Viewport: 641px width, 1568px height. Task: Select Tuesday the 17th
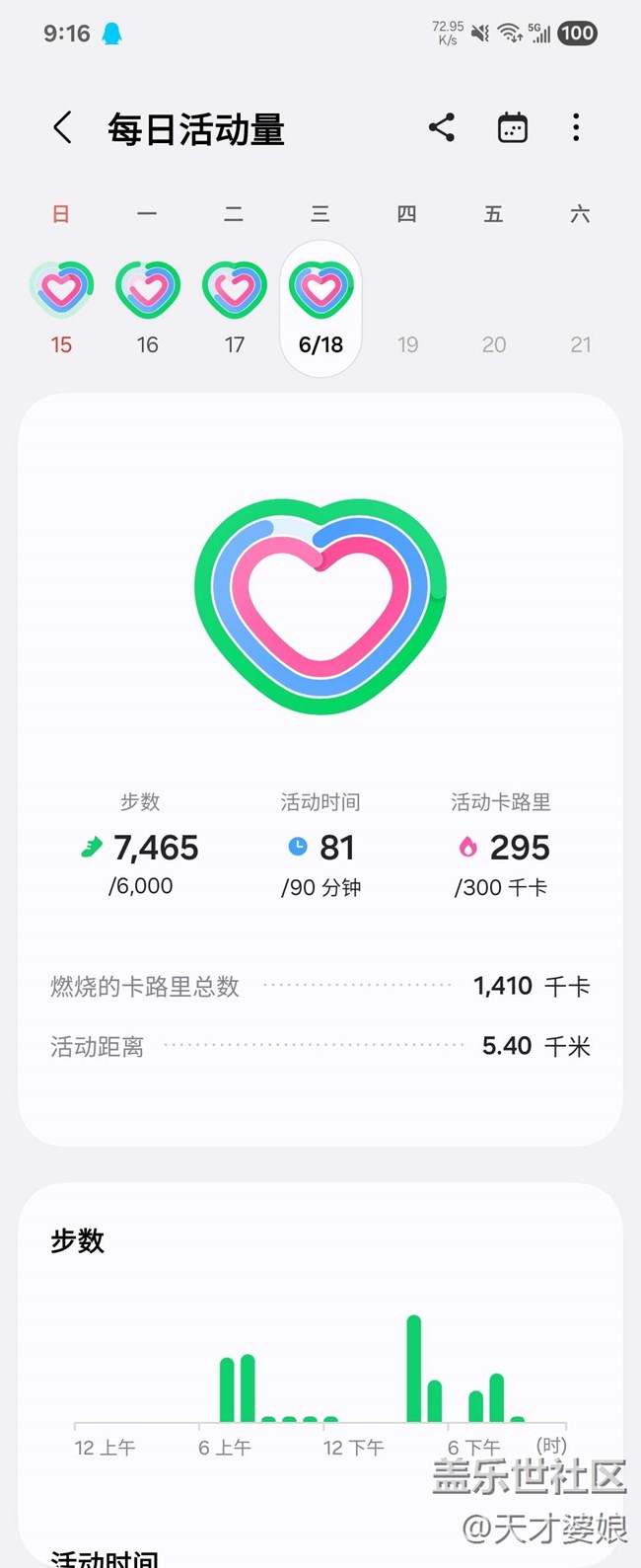234,306
